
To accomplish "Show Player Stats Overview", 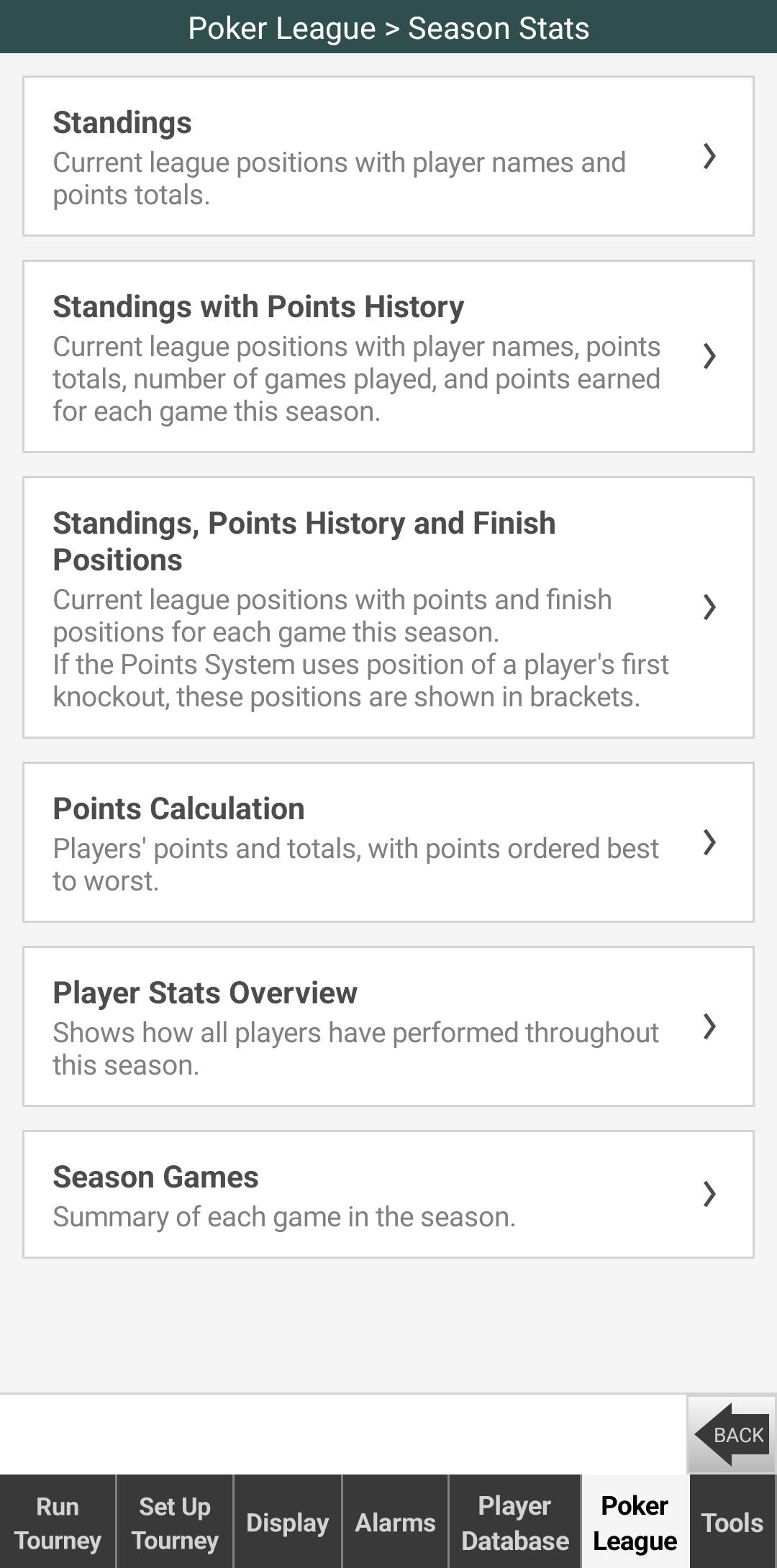I will (388, 1026).
